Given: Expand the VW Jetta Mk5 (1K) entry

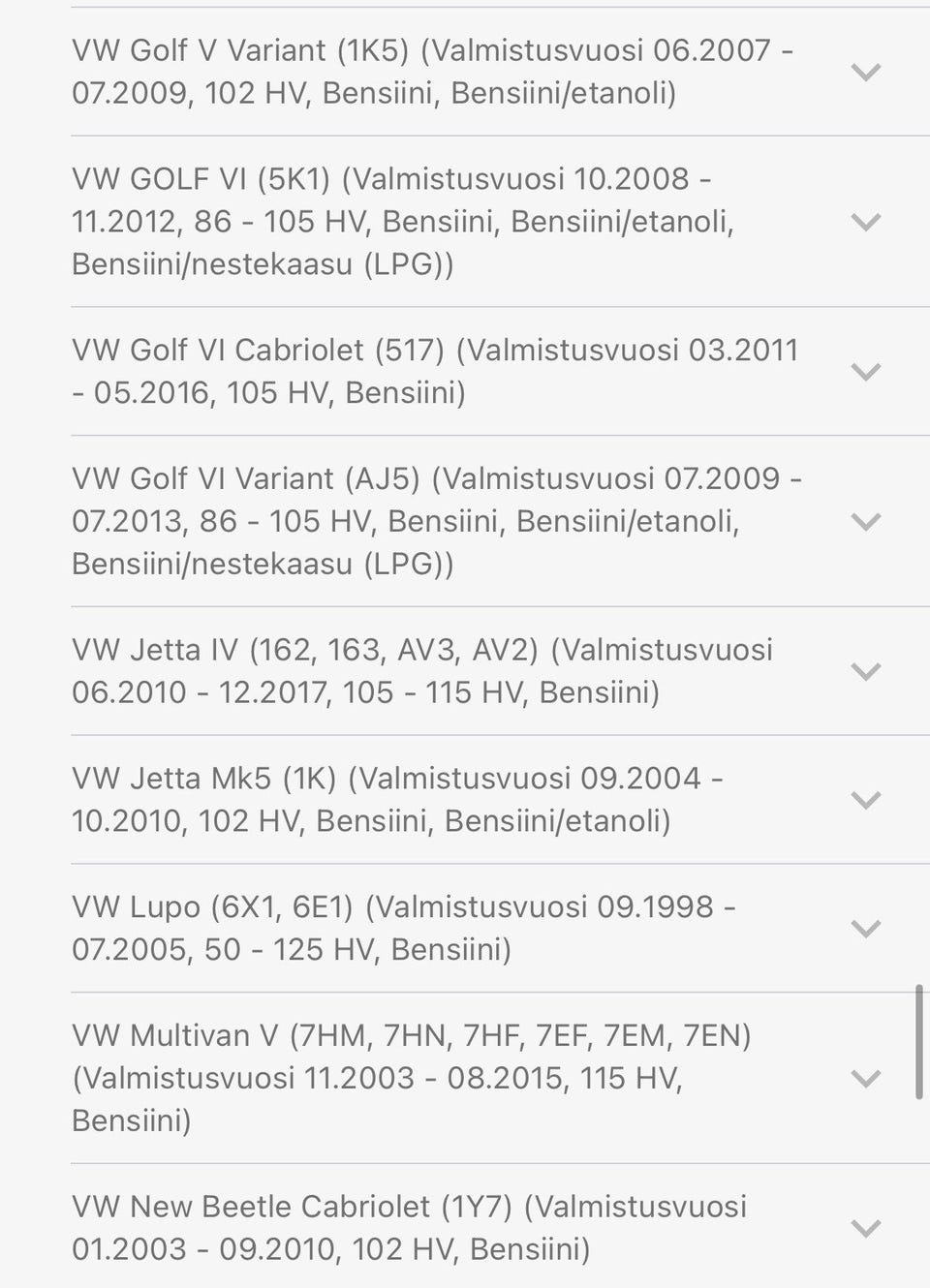Looking at the screenshot, I should coord(864,800).
